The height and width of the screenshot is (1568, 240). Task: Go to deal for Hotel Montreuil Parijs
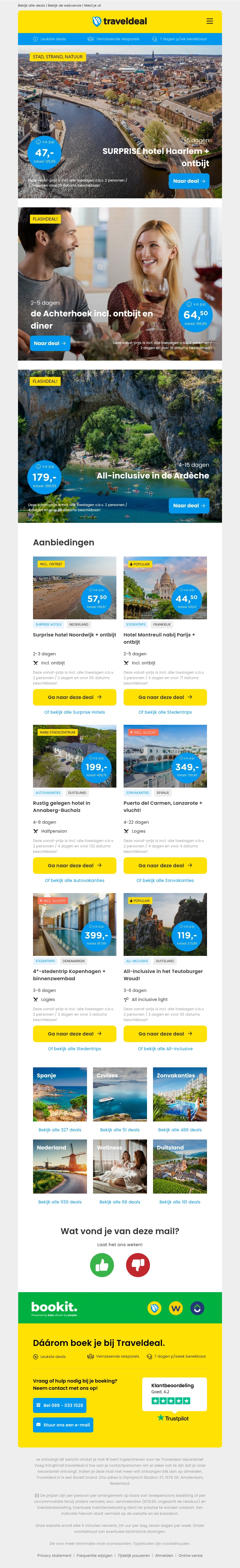pos(165,697)
